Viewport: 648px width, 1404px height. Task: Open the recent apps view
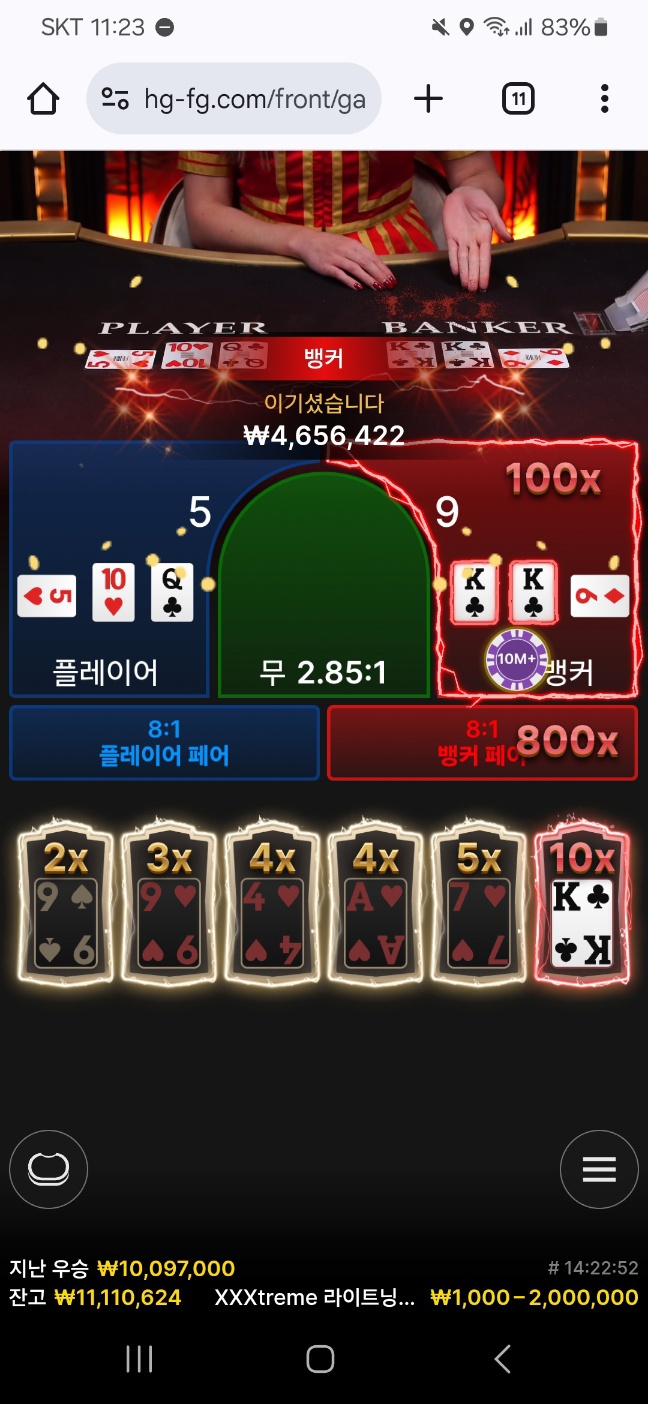[139, 1359]
